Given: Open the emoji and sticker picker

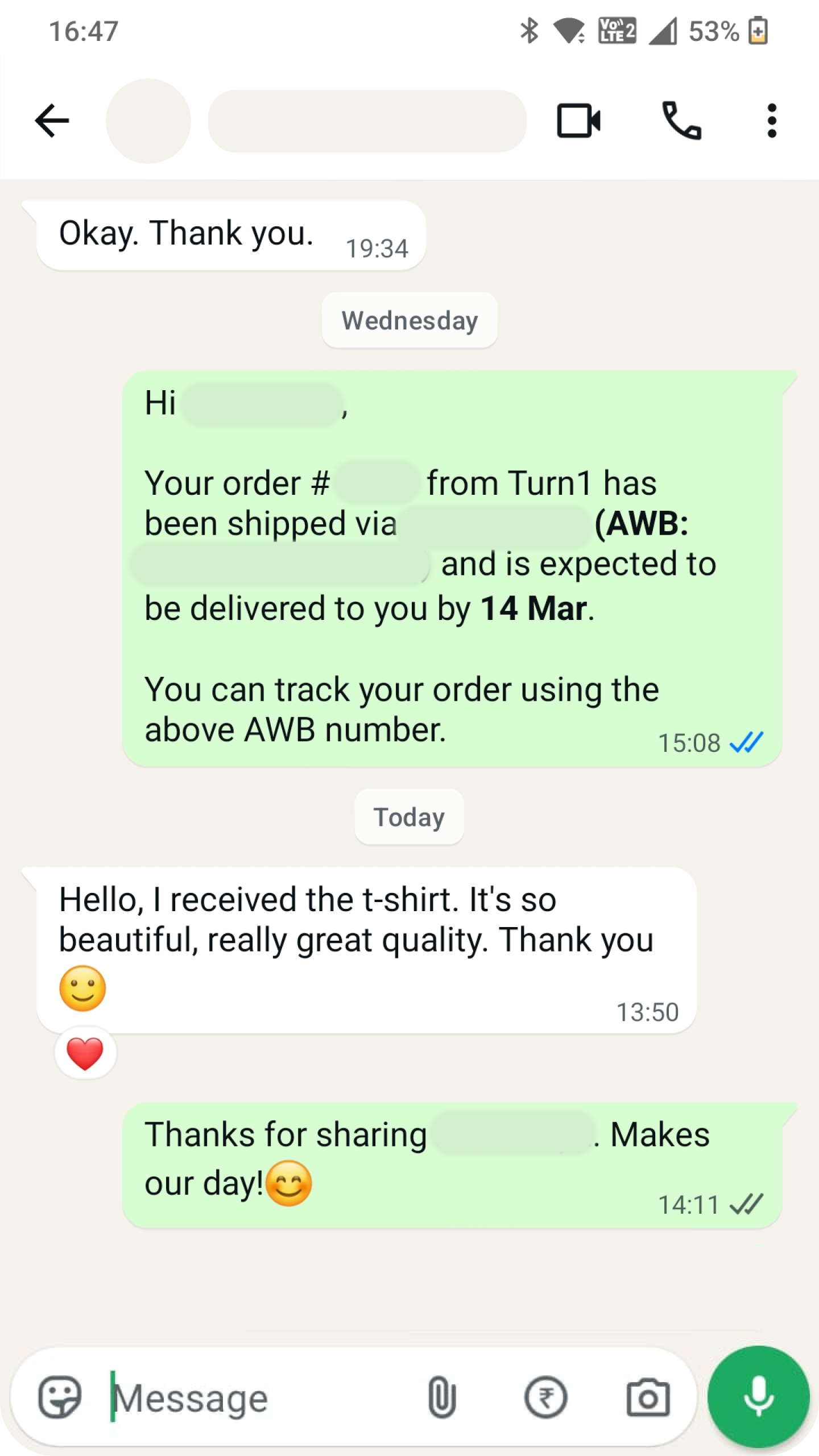Looking at the screenshot, I should [60, 1397].
